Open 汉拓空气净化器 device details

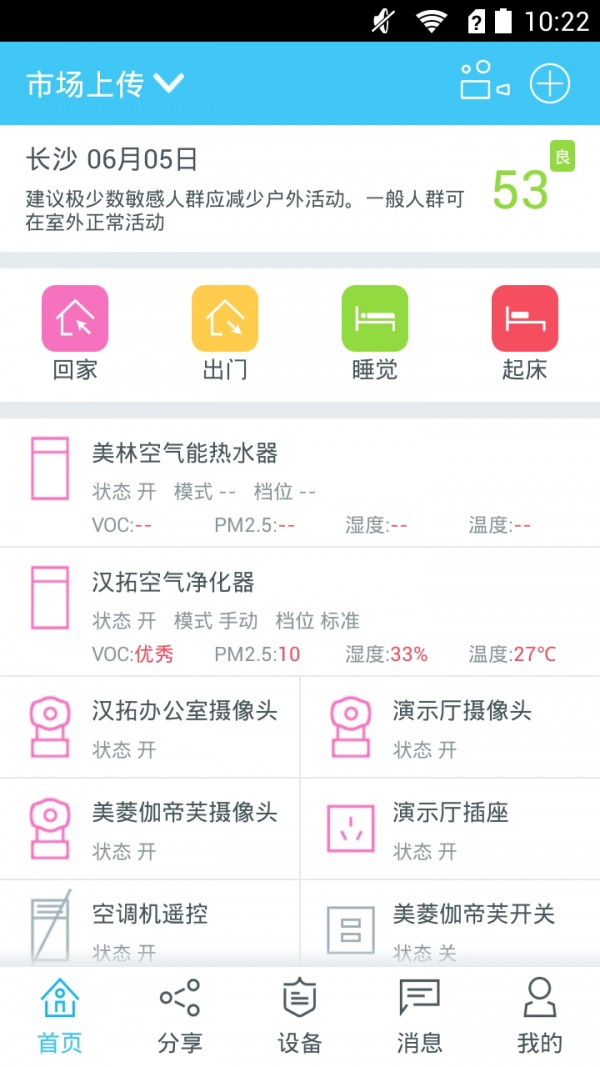pos(300,612)
